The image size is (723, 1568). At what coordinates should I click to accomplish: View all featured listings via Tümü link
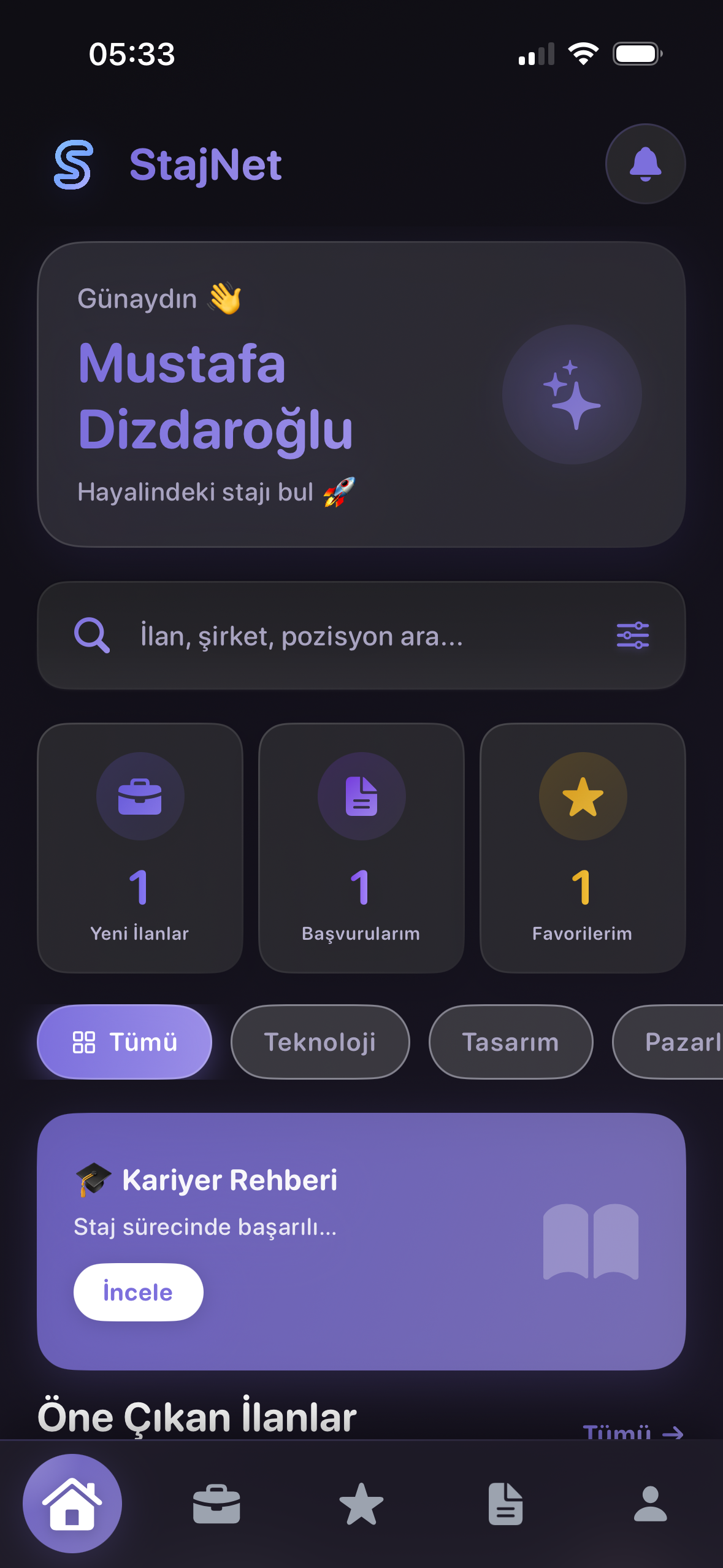click(632, 1431)
